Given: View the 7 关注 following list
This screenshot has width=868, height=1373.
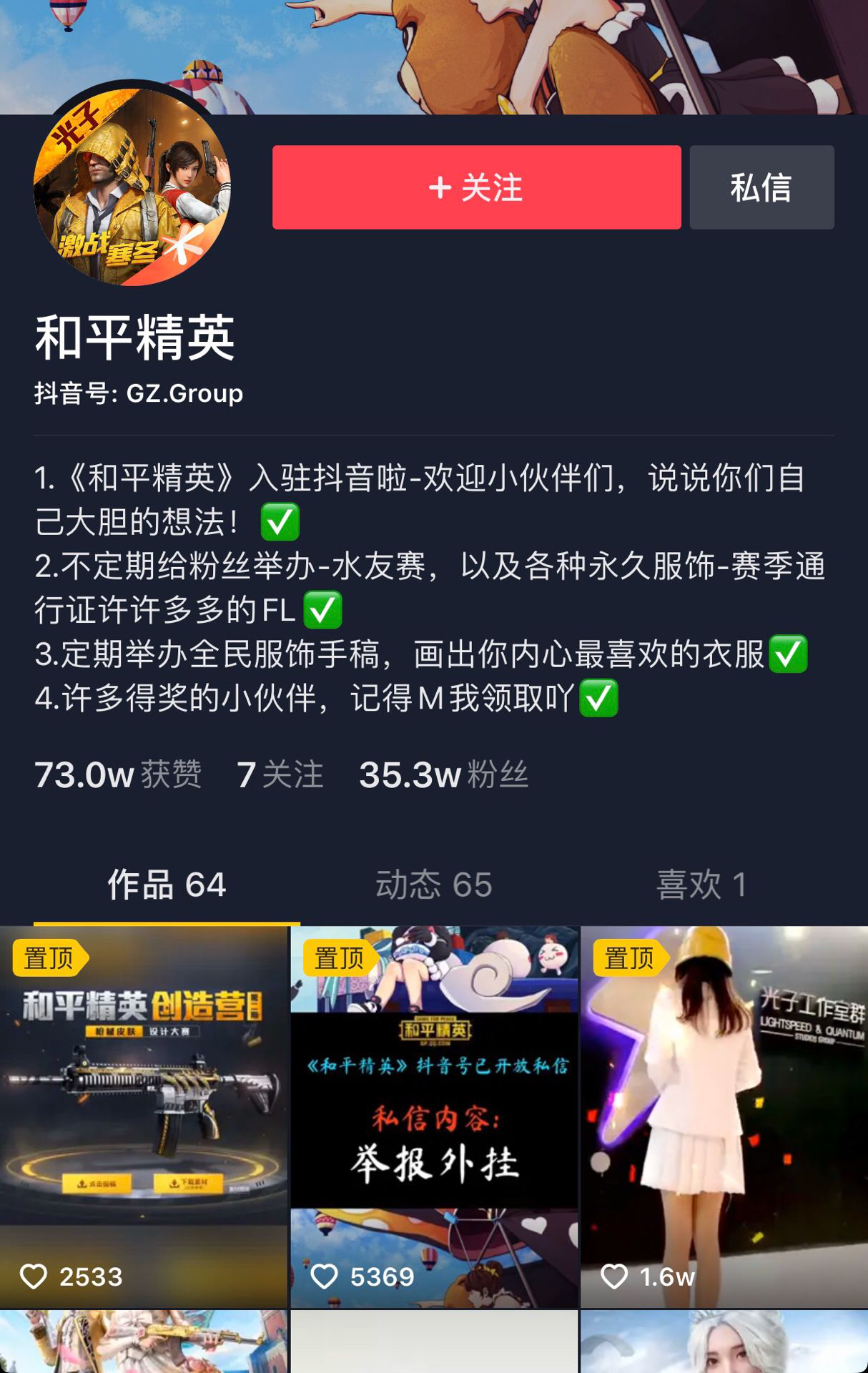Looking at the screenshot, I should point(280,774).
